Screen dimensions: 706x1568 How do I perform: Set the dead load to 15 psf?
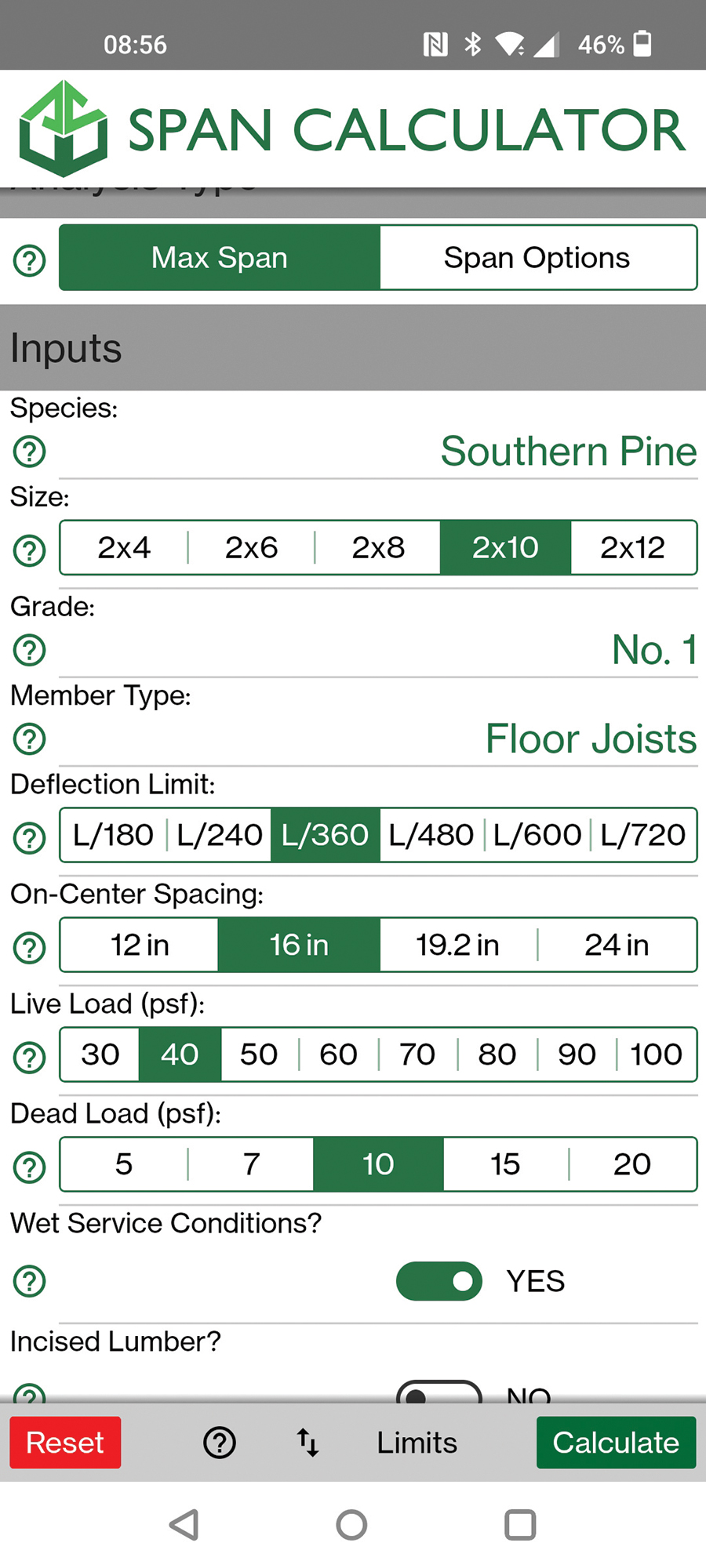tap(505, 1164)
